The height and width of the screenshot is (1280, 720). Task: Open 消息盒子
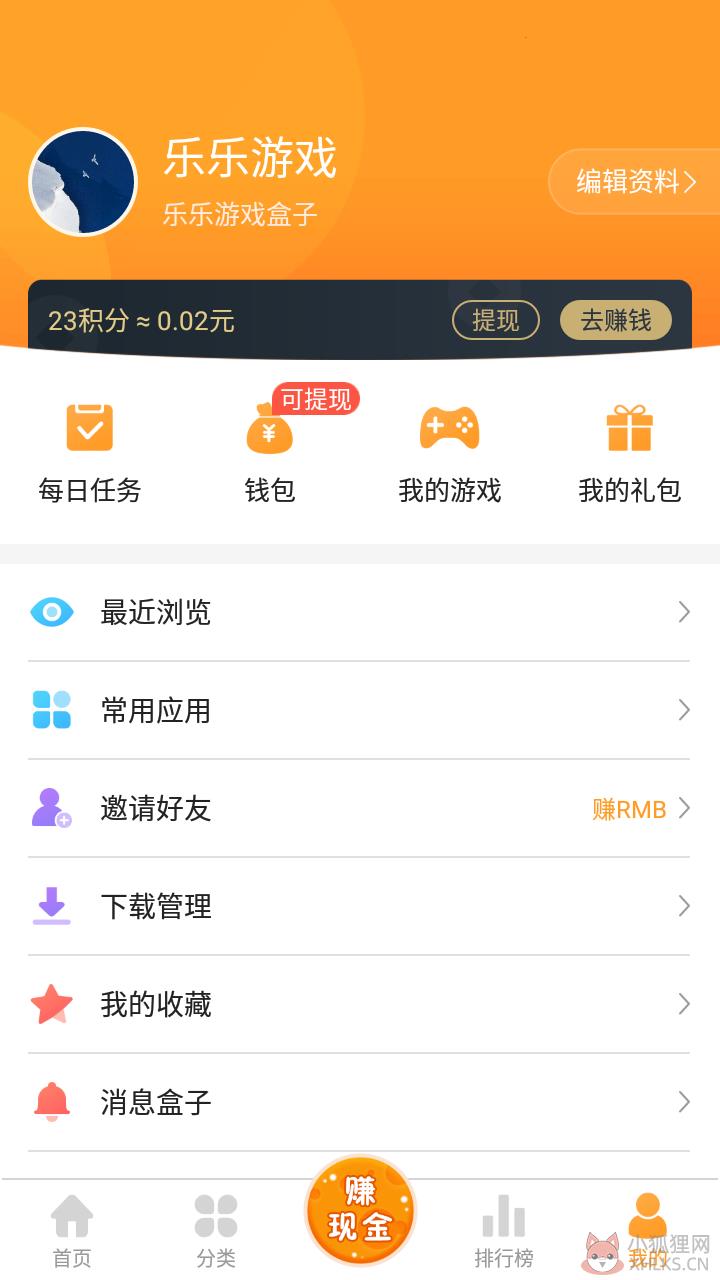360,1102
